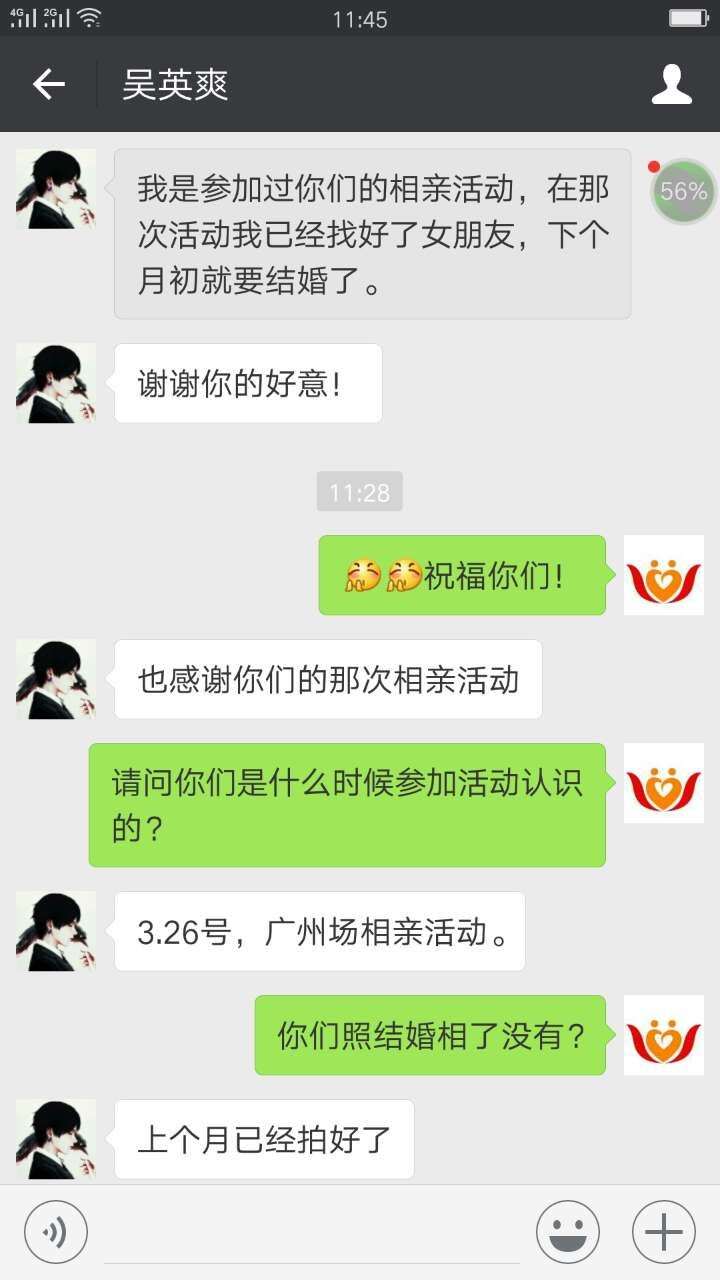Tap 吴英爽's avatar next to 谢谢你的好意
The width and height of the screenshot is (720, 1280).
pyautogui.click(x=56, y=383)
